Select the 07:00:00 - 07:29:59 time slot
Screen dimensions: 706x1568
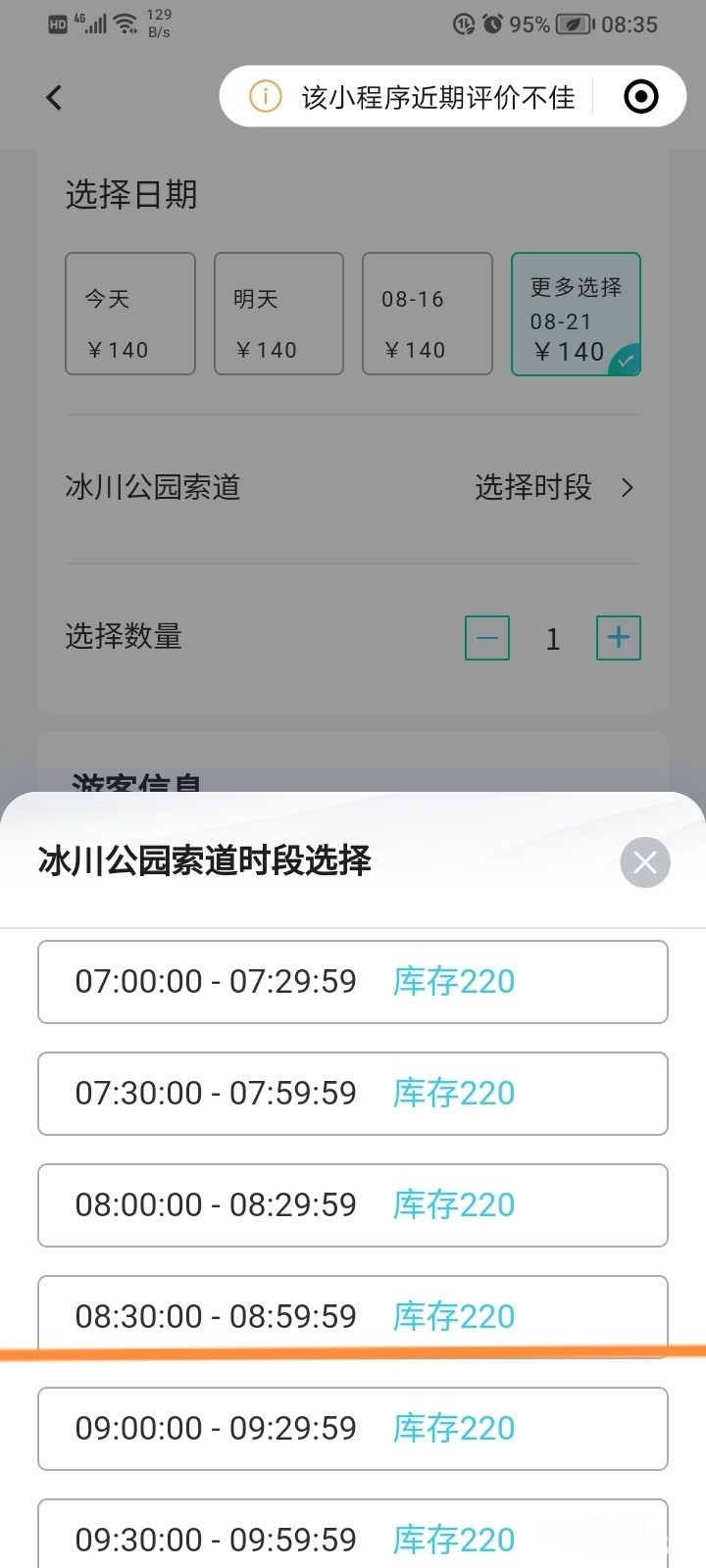(353, 982)
